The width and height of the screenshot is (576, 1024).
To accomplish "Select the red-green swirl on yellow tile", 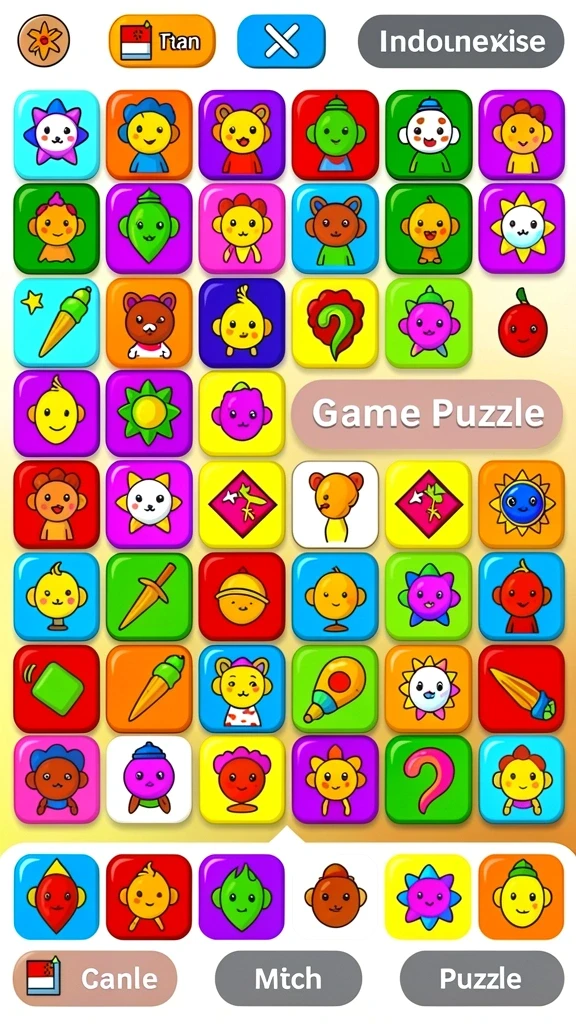I will point(335,323).
